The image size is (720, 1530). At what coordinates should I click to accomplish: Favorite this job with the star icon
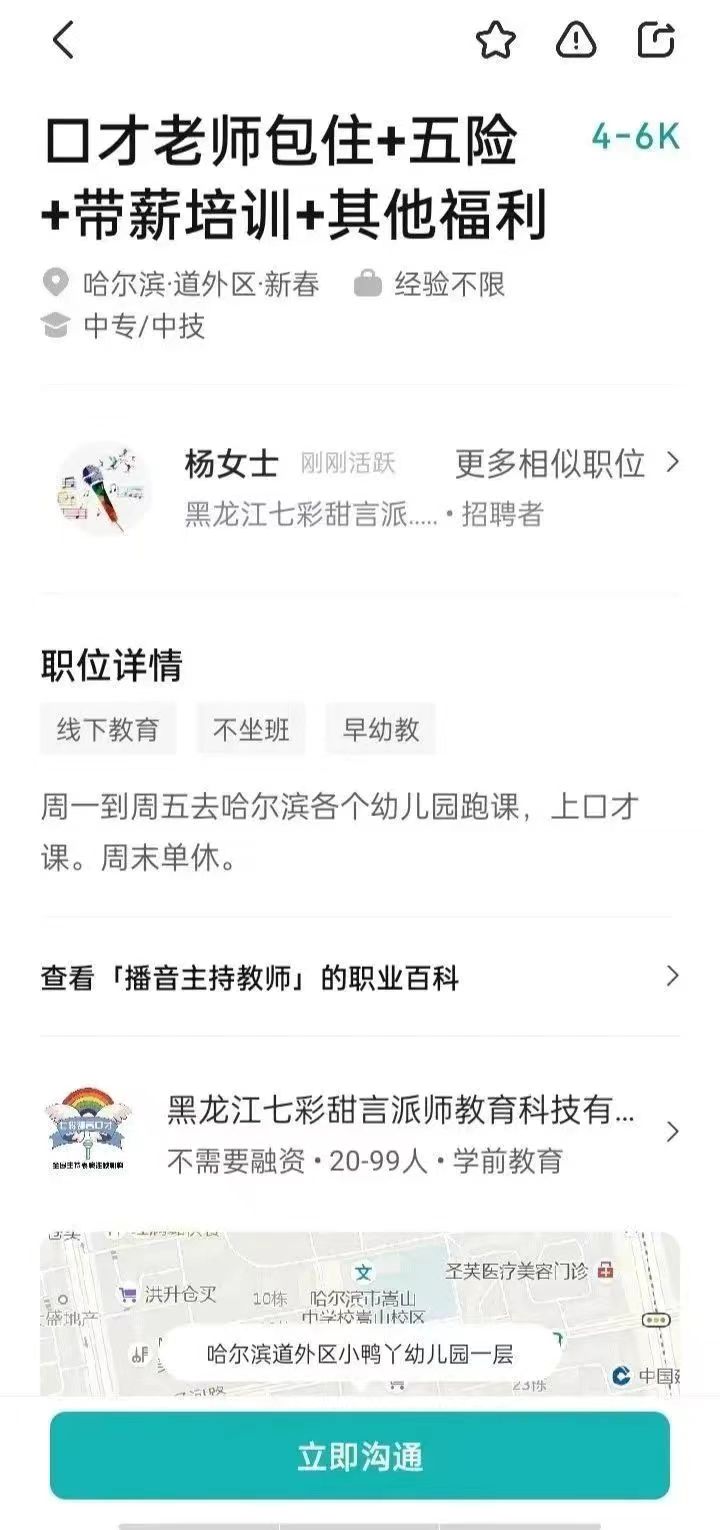(495, 41)
